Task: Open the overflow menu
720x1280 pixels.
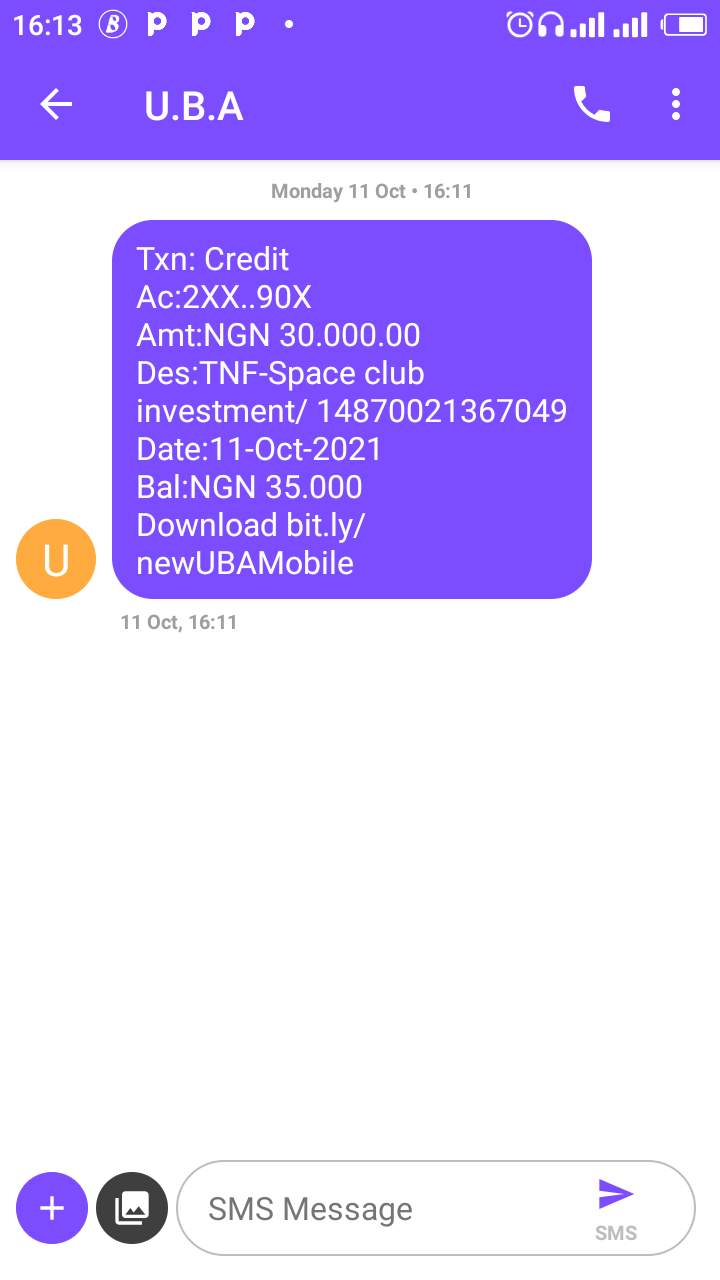Action: point(676,105)
